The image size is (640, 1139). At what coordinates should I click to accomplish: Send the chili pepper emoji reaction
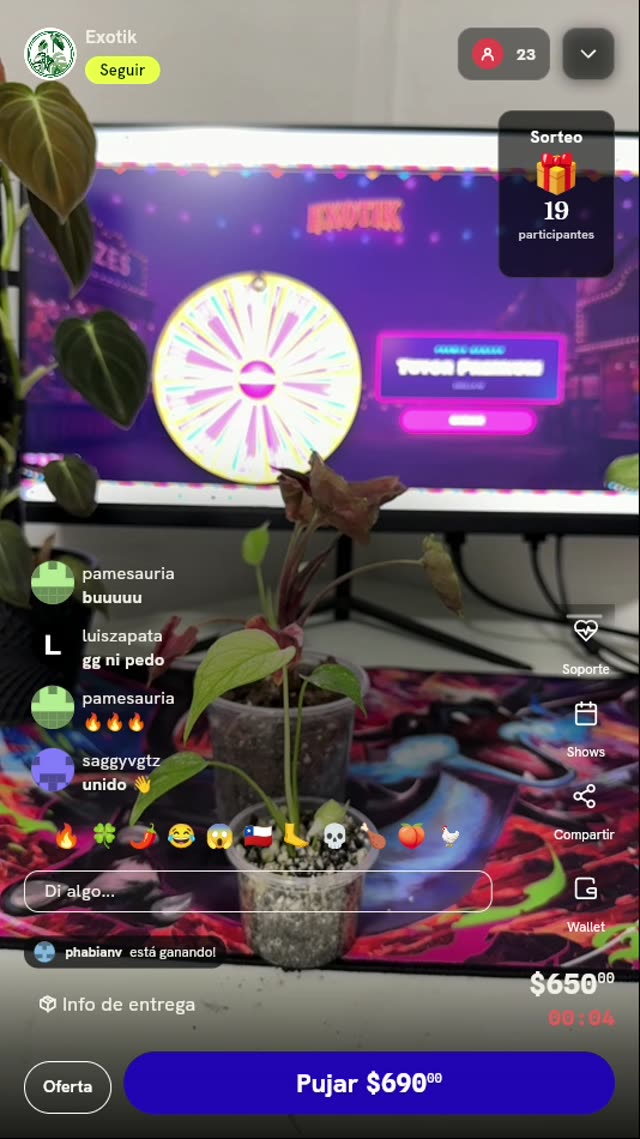[x=143, y=837]
